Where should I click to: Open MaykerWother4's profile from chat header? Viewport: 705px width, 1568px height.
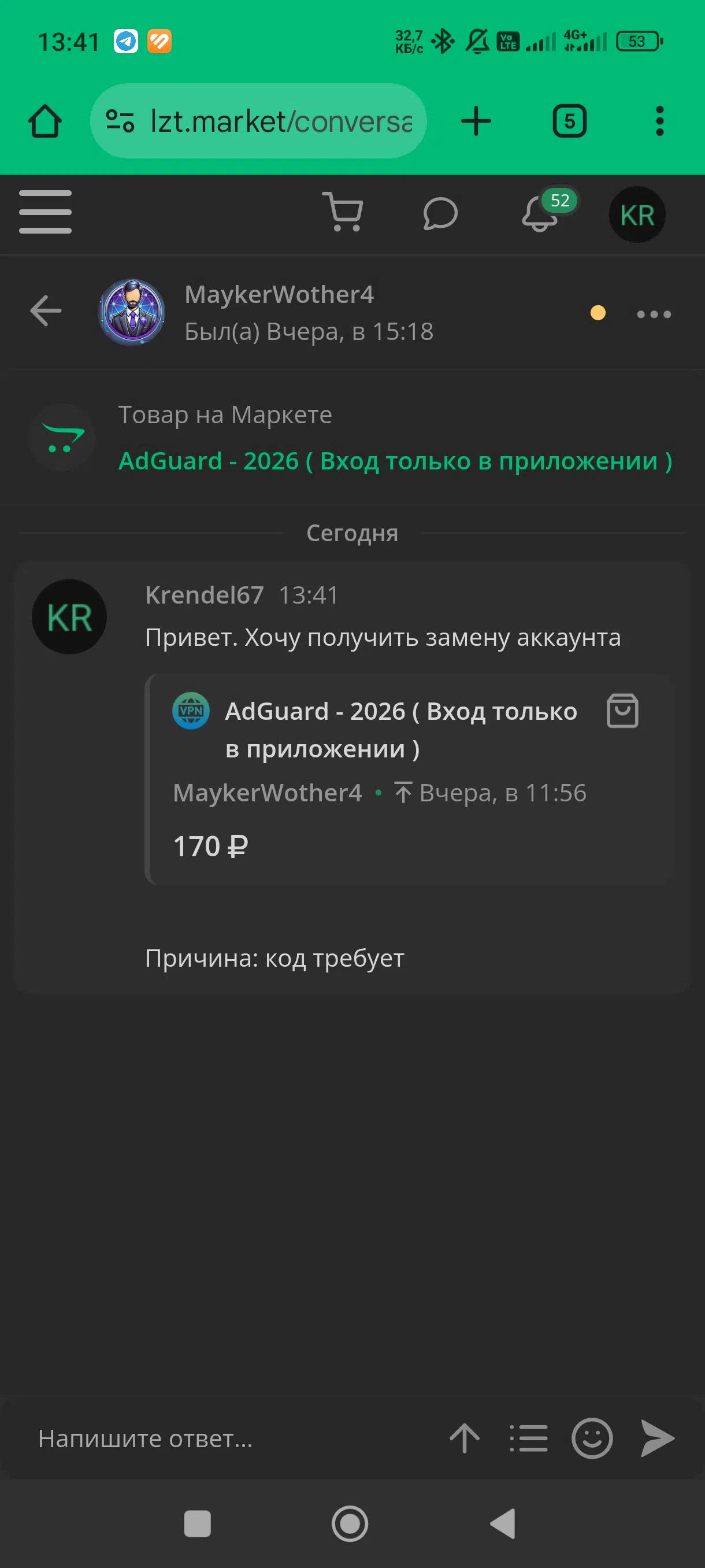(131, 312)
